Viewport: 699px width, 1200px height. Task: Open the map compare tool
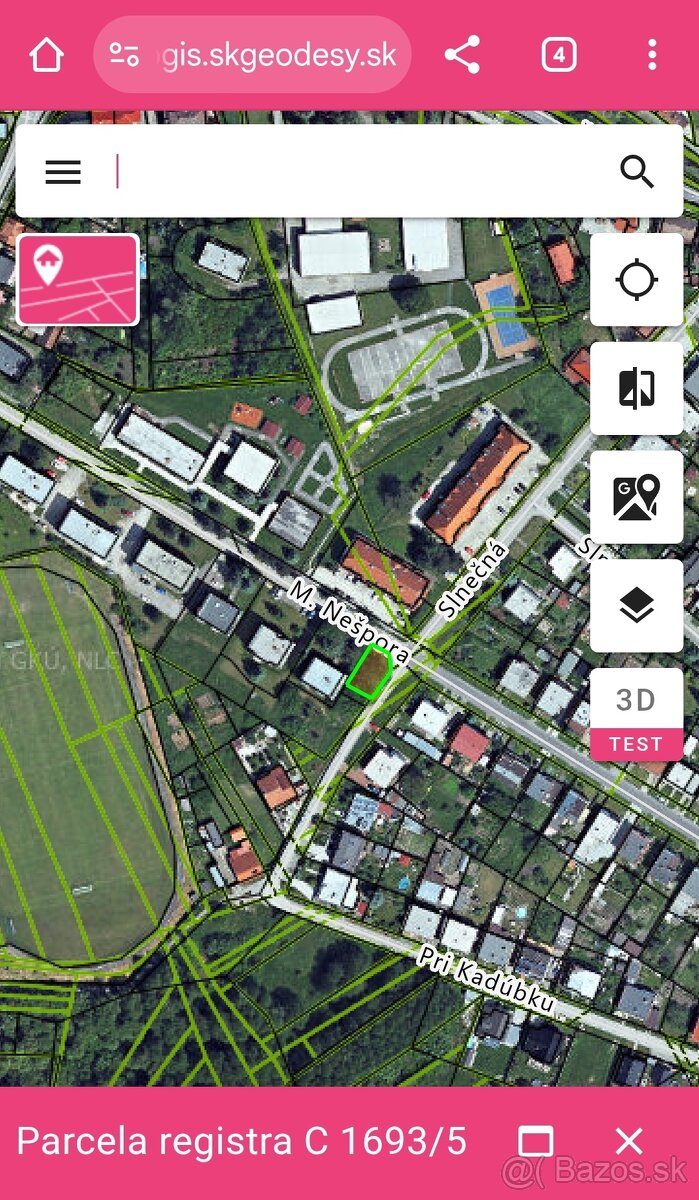(x=637, y=388)
